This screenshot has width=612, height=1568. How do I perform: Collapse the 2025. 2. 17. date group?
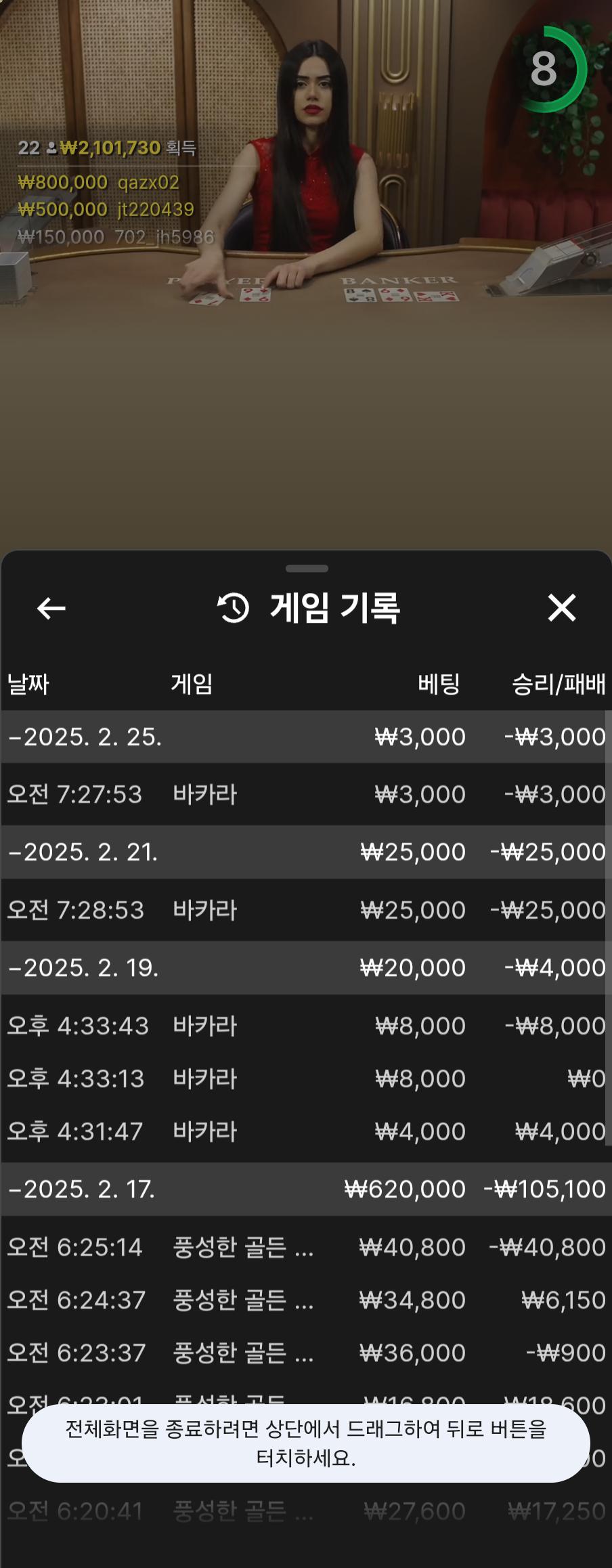coord(81,1189)
